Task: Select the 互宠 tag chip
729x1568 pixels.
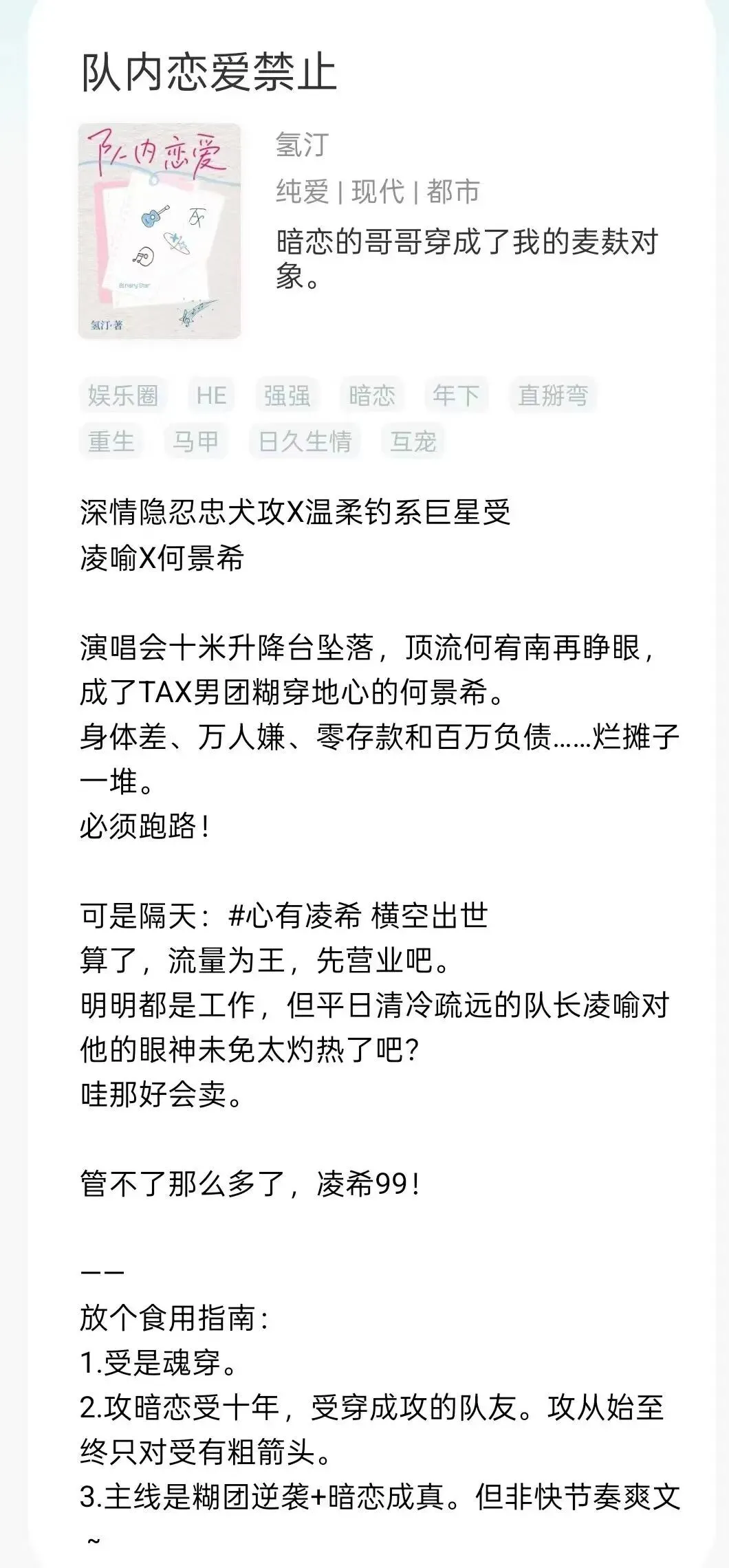Action: point(413,441)
